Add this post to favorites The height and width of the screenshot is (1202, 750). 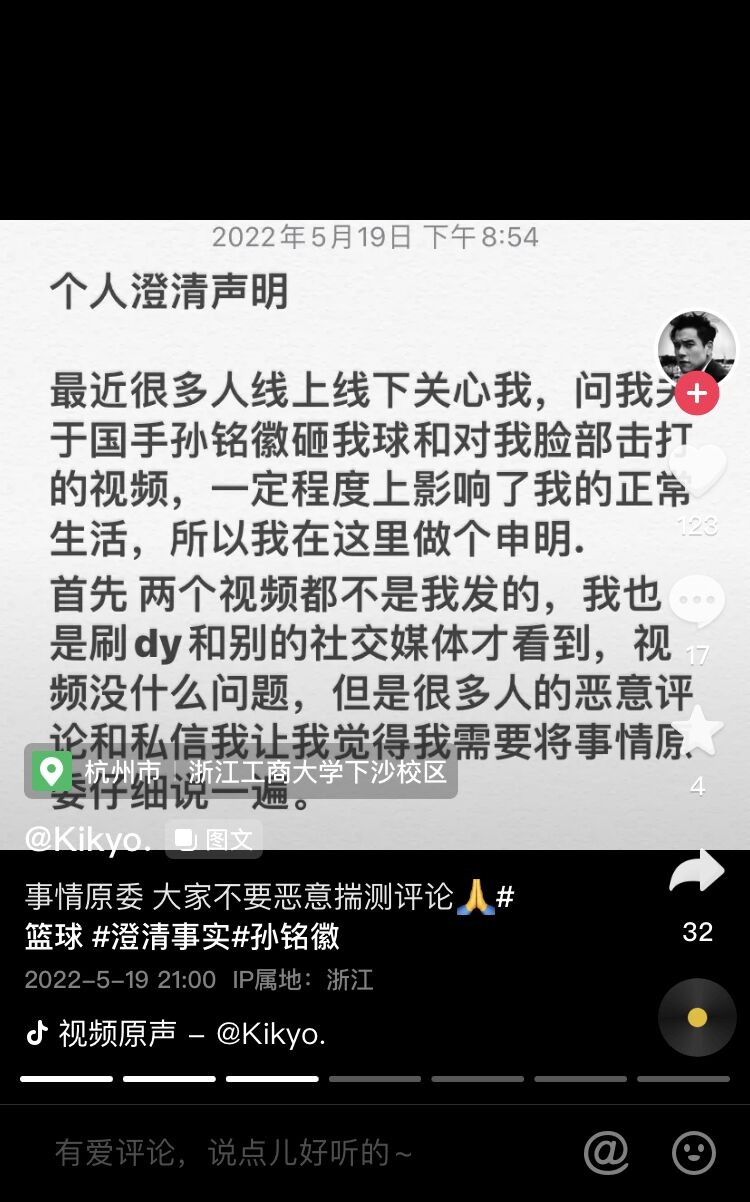click(696, 730)
